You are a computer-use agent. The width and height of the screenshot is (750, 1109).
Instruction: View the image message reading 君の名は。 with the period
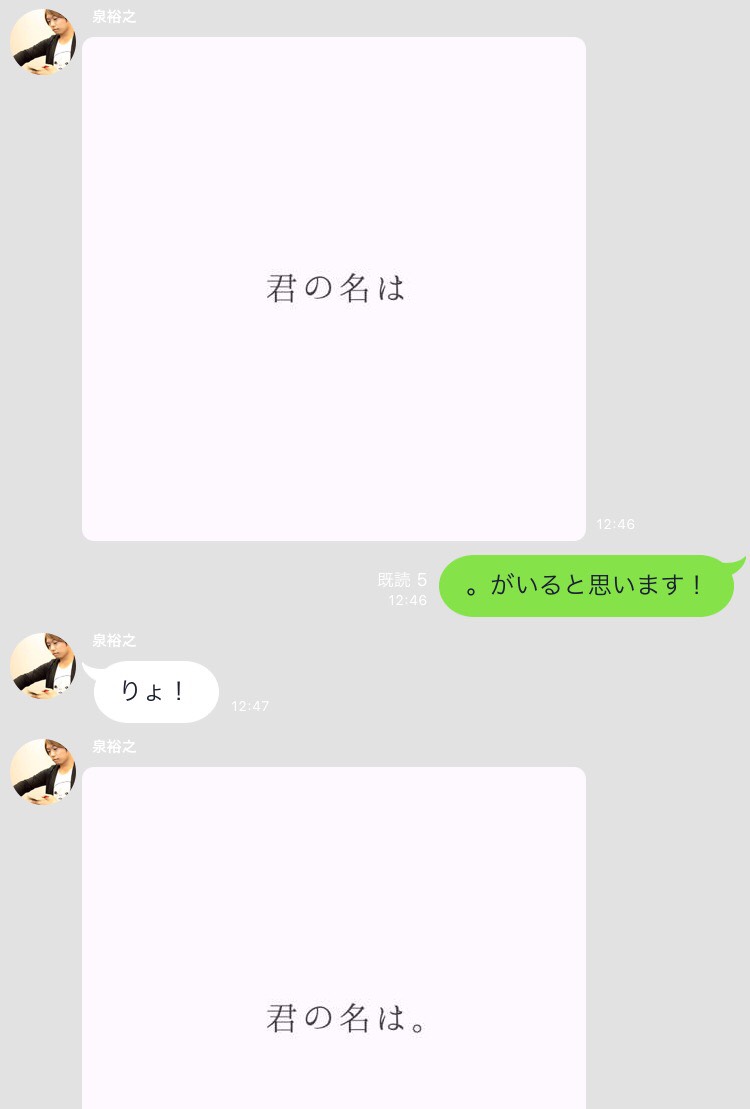tap(333, 940)
